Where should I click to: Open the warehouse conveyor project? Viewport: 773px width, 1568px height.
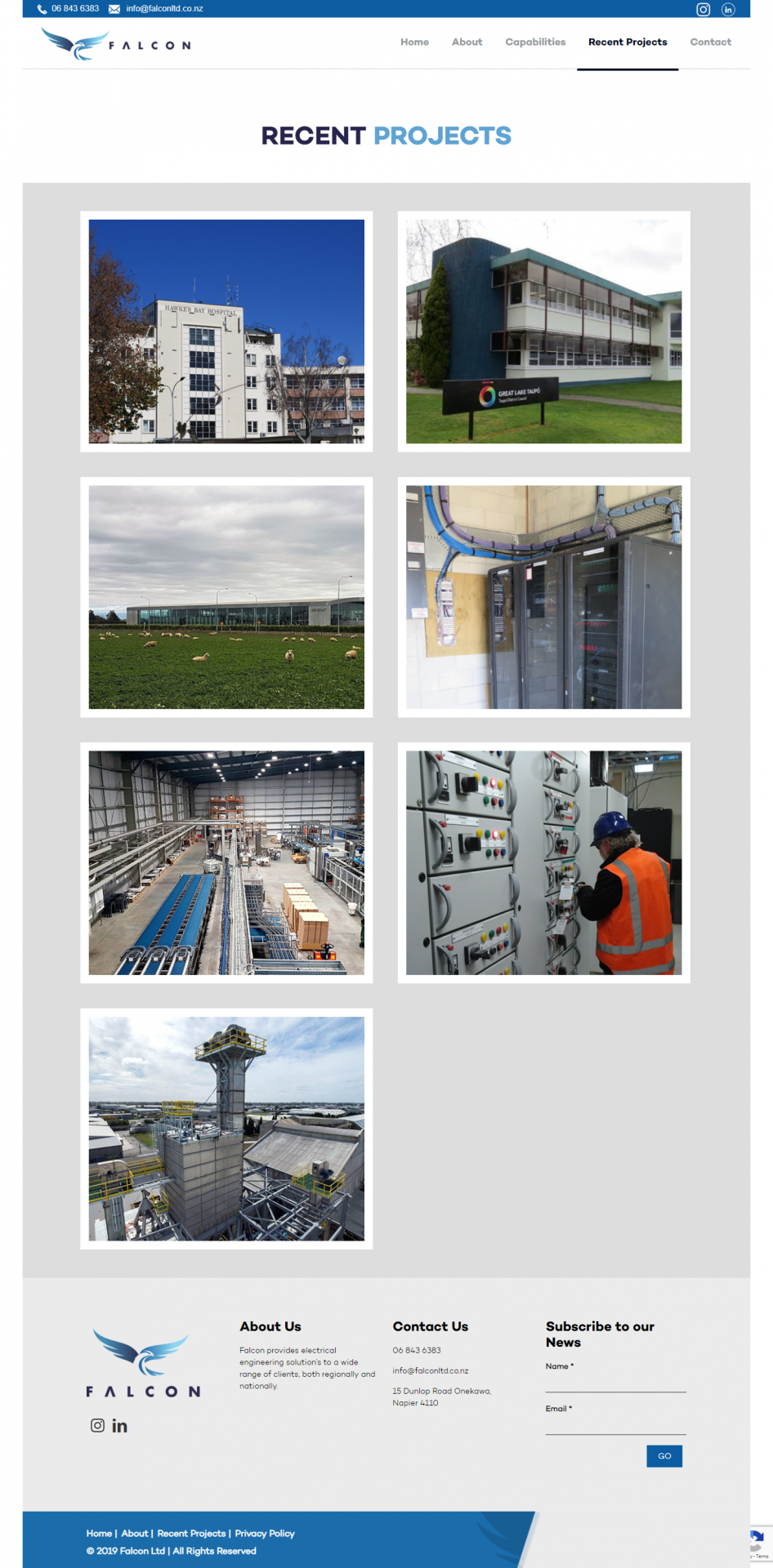point(226,862)
